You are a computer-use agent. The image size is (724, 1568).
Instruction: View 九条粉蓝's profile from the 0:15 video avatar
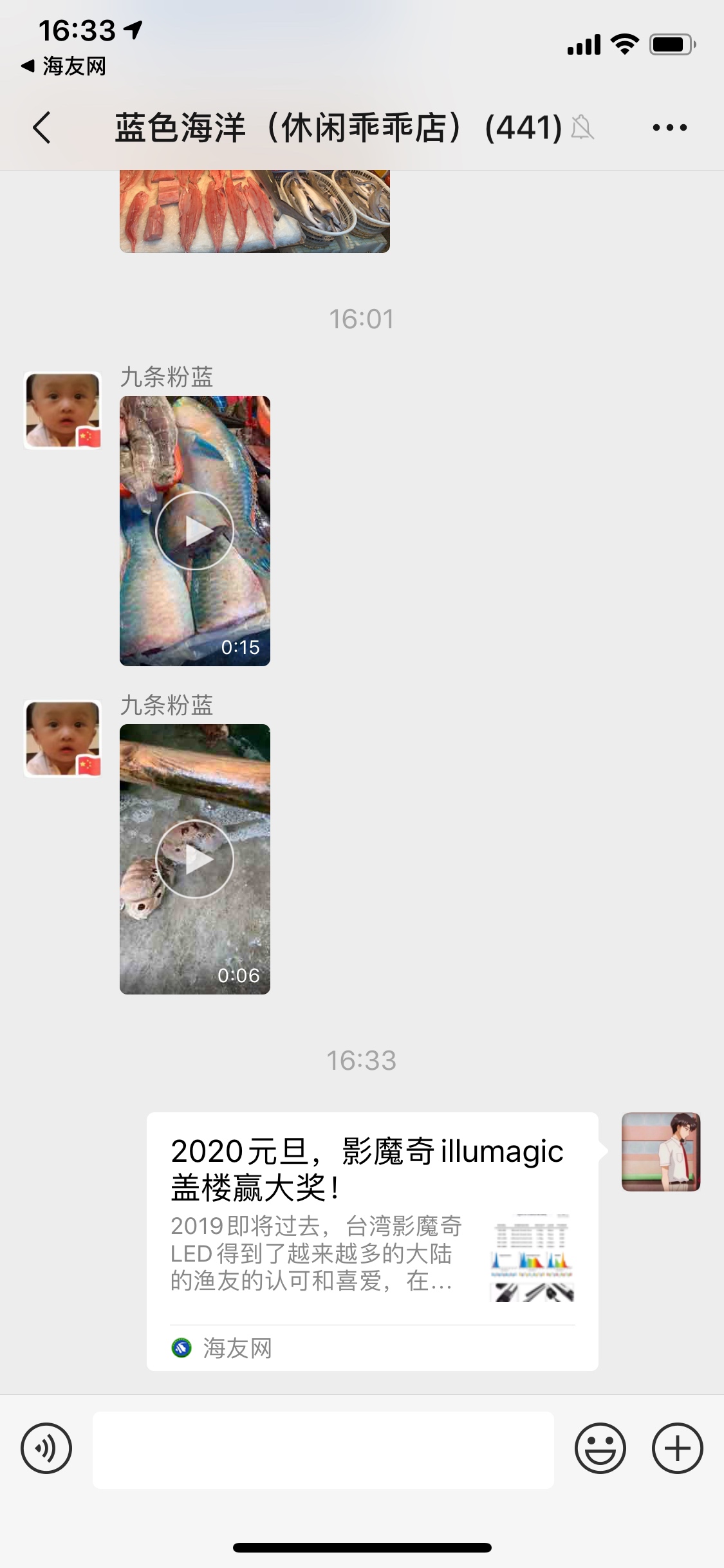point(62,410)
